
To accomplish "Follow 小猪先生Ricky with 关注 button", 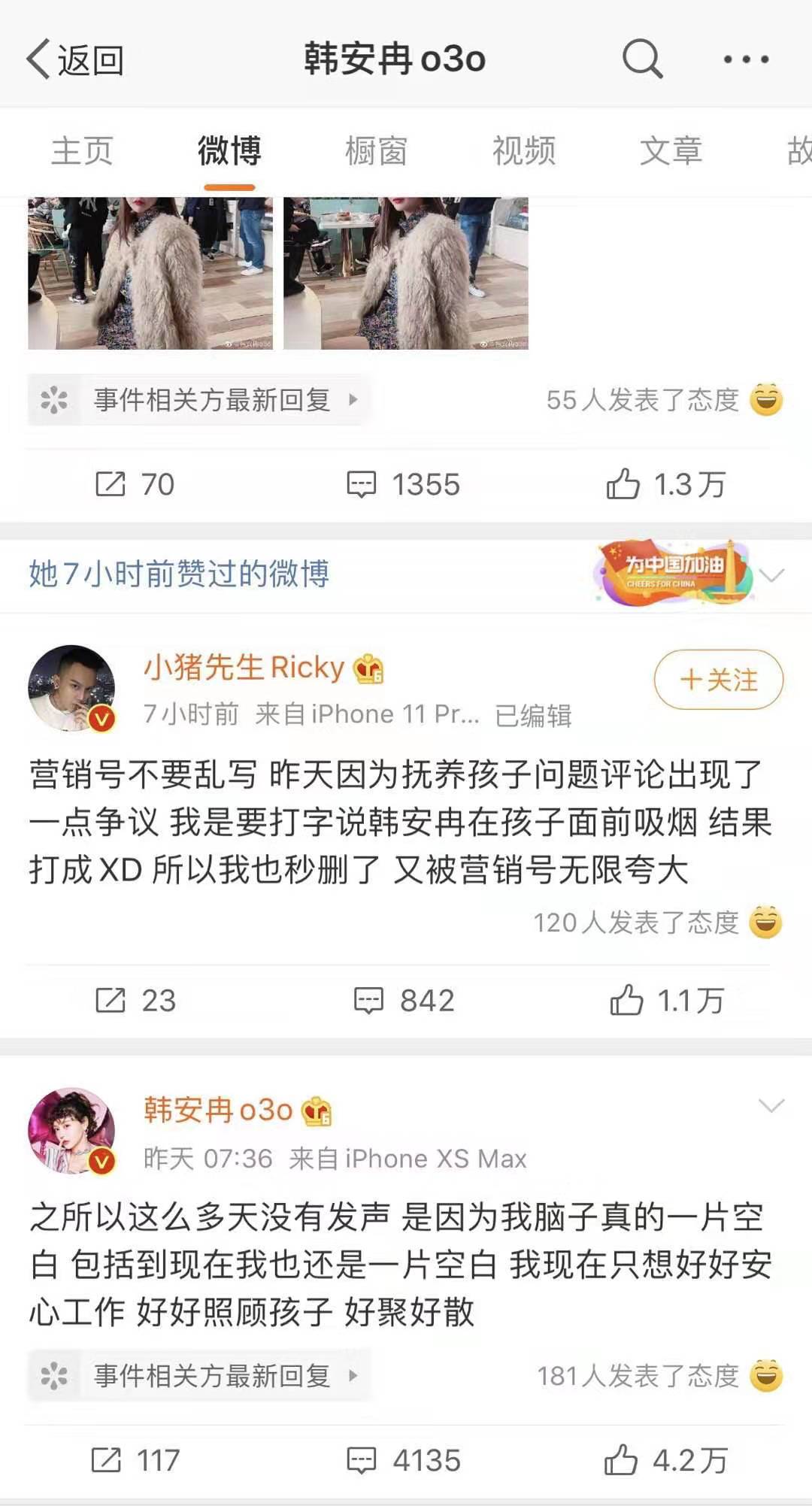I will [x=719, y=680].
